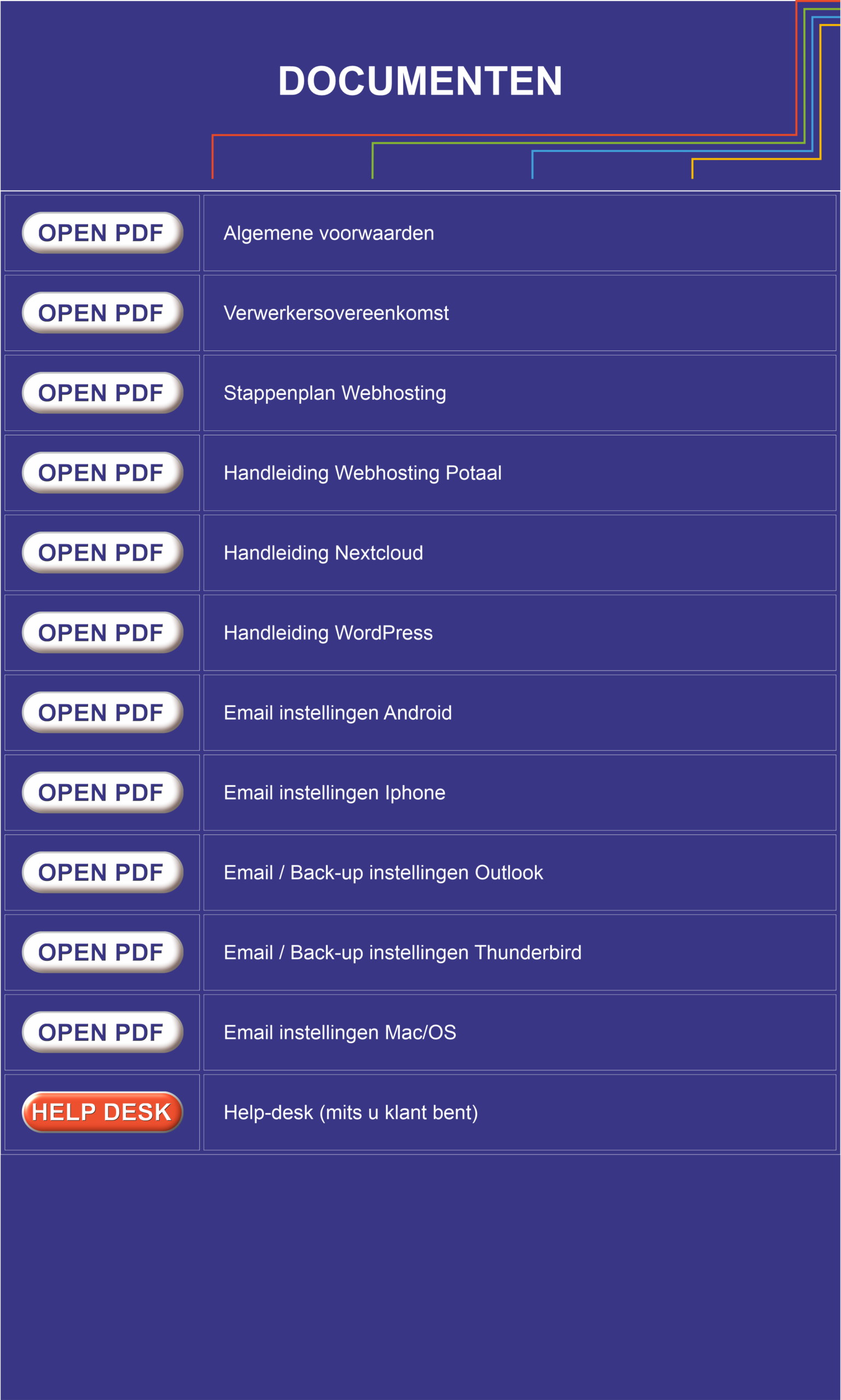
Task: View the Handleiding Webhosting Potaal PDF
Action: [102, 472]
